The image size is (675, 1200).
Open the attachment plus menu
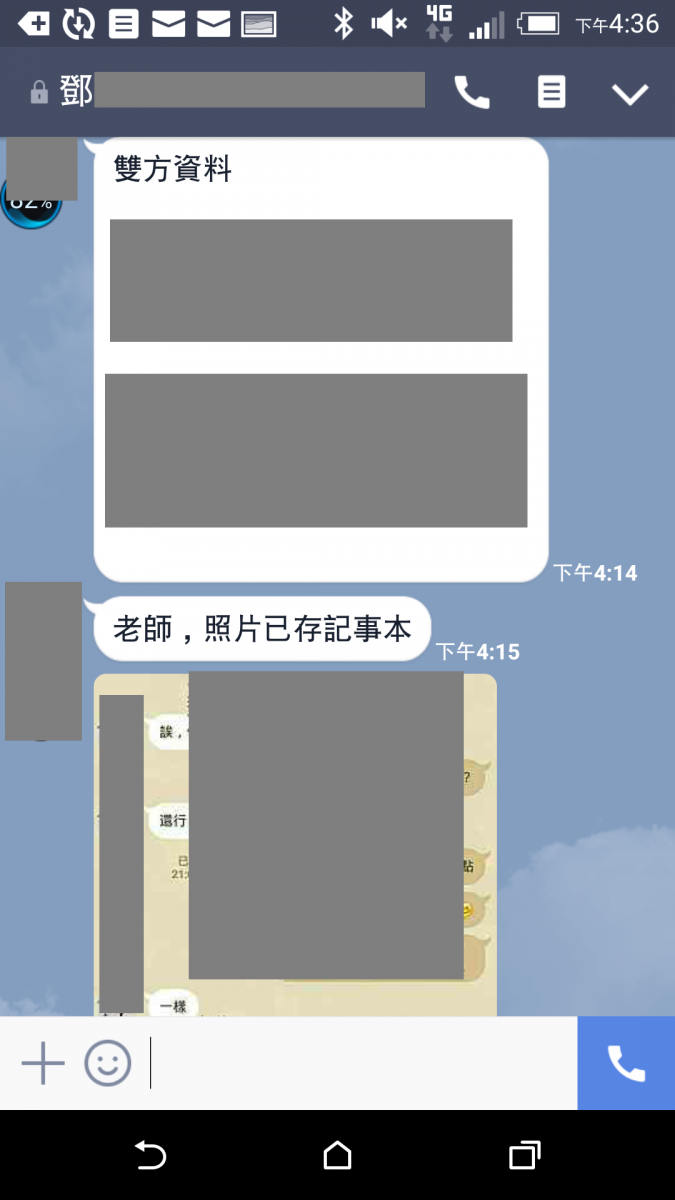[43, 1063]
